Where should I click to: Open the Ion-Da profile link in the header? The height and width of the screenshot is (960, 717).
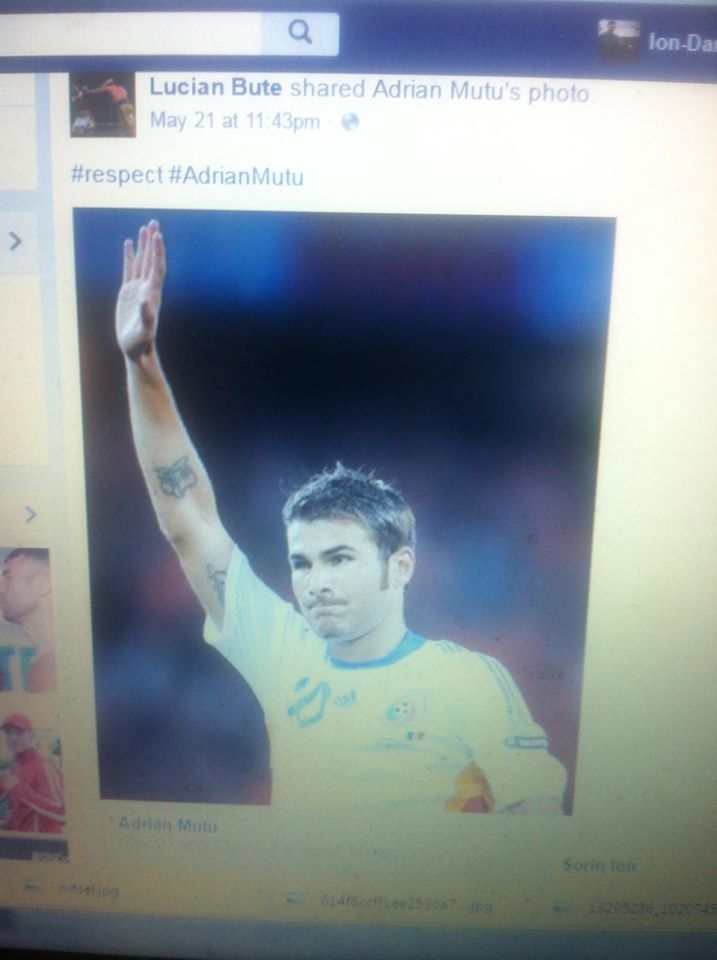point(682,43)
